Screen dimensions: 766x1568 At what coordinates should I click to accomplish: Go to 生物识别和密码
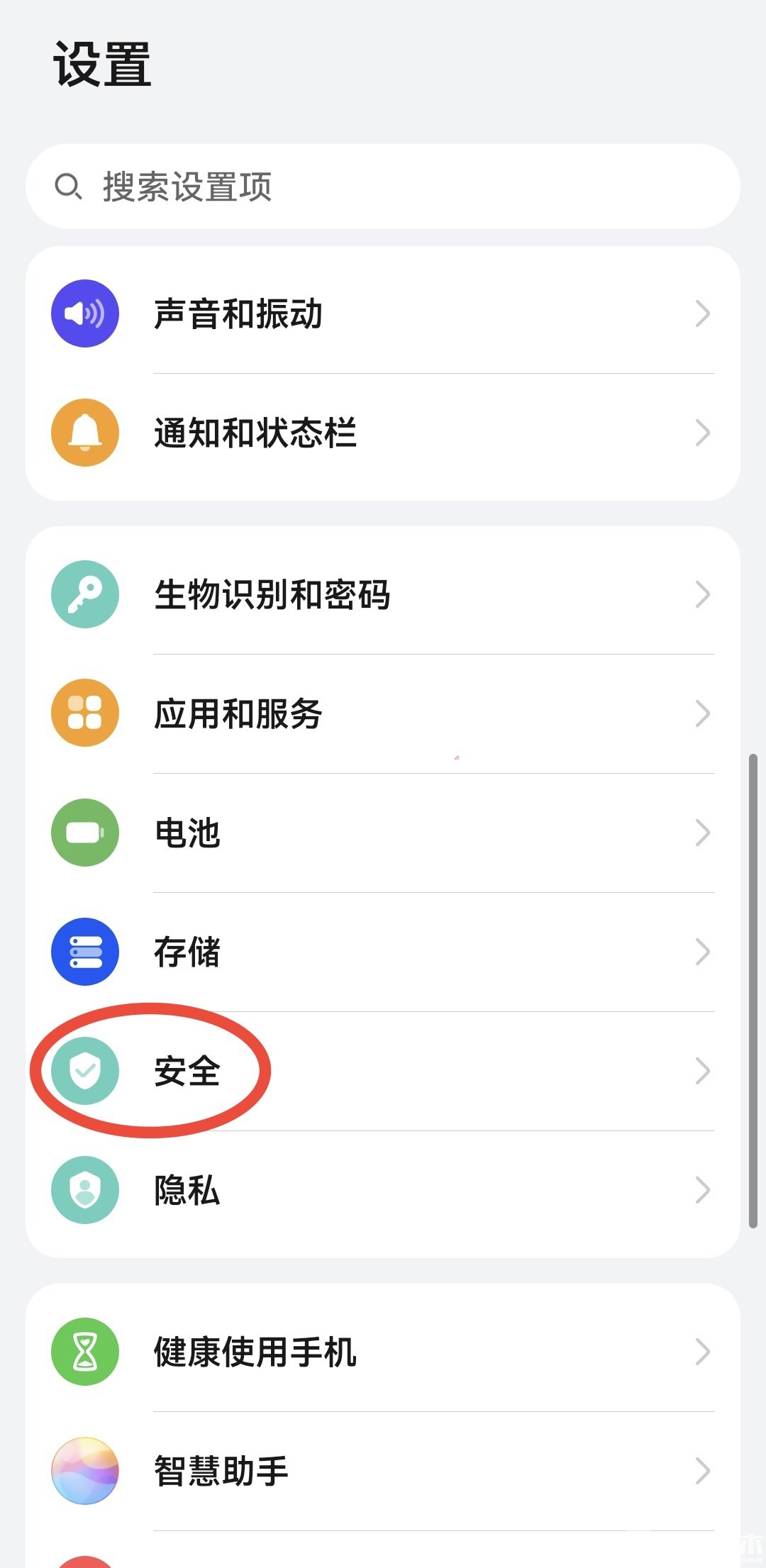coord(383,594)
